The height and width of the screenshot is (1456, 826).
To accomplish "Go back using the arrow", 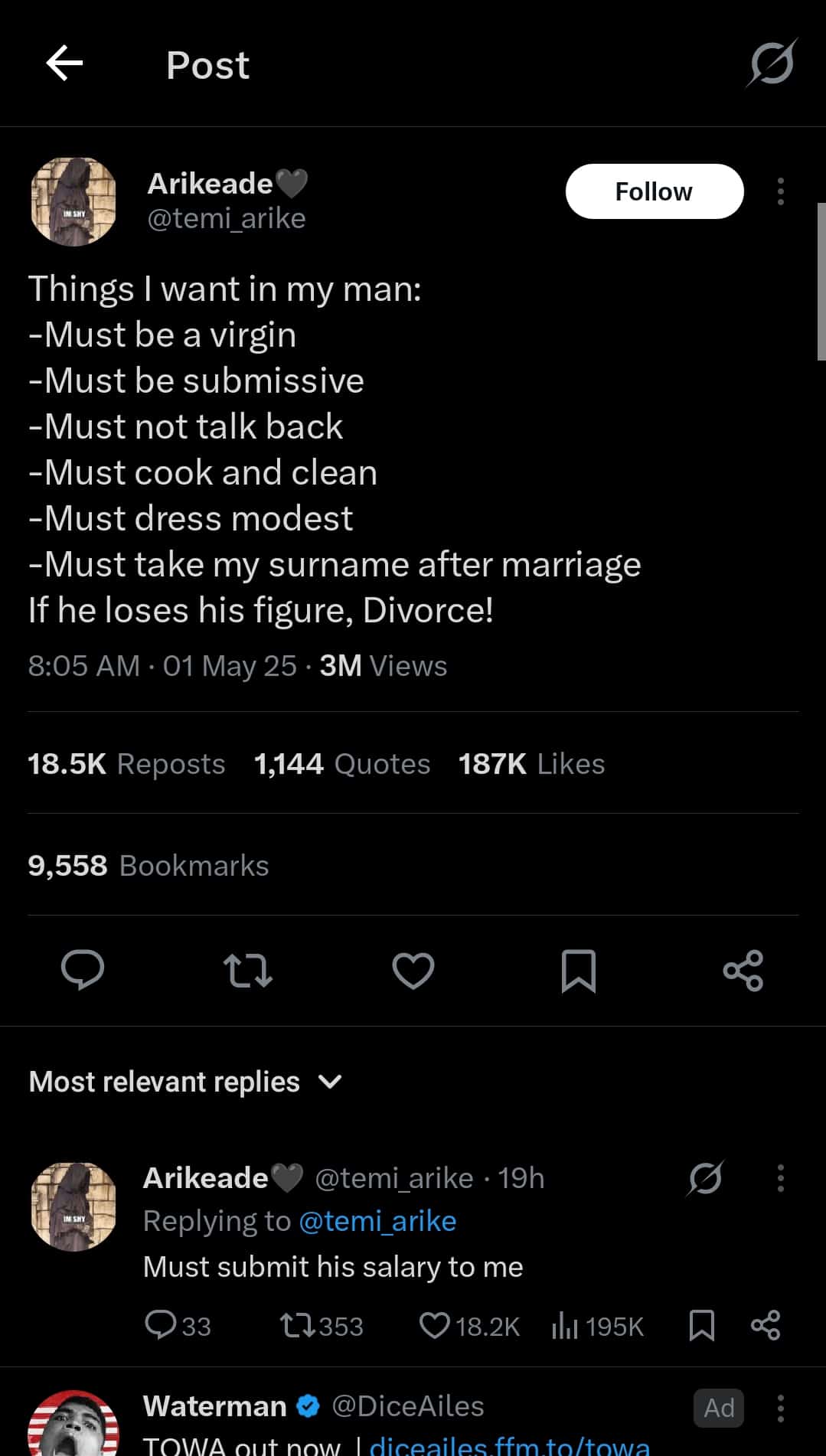I will 64,64.
